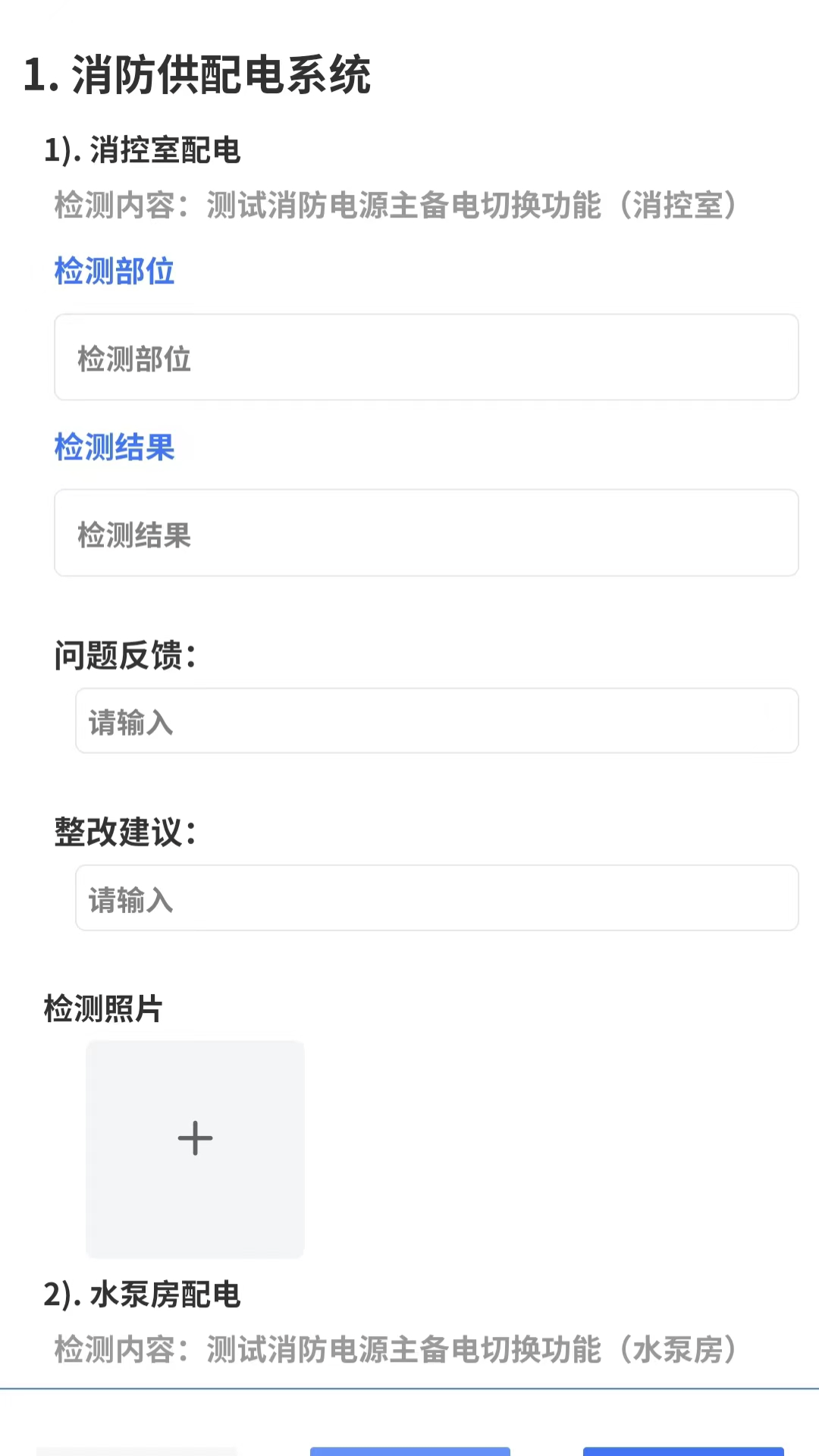The height and width of the screenshot is (1456, 819).
Task: Select the blue 检测结果 label link
Action: (x=114, y=449)
